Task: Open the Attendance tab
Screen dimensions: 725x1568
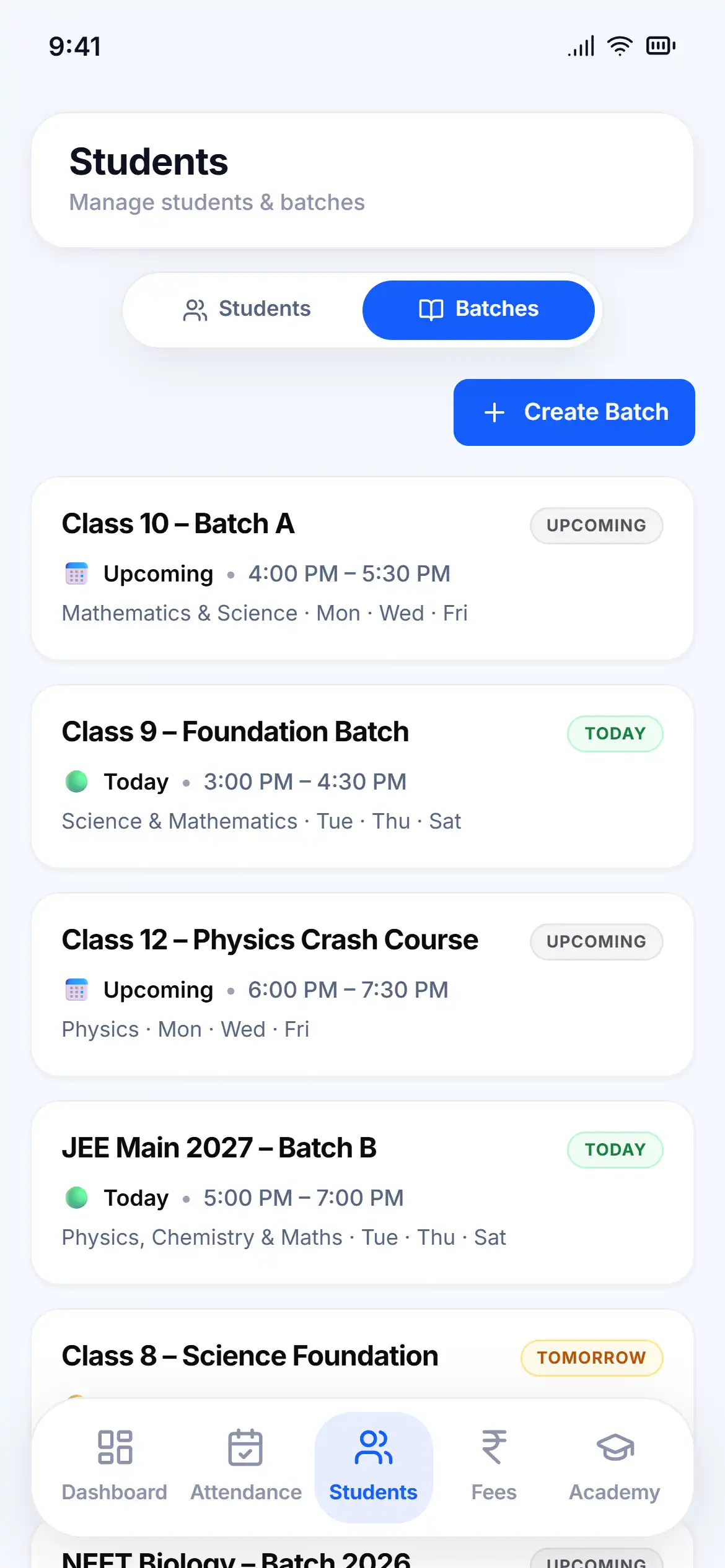Action: (x=246, y=1466)
